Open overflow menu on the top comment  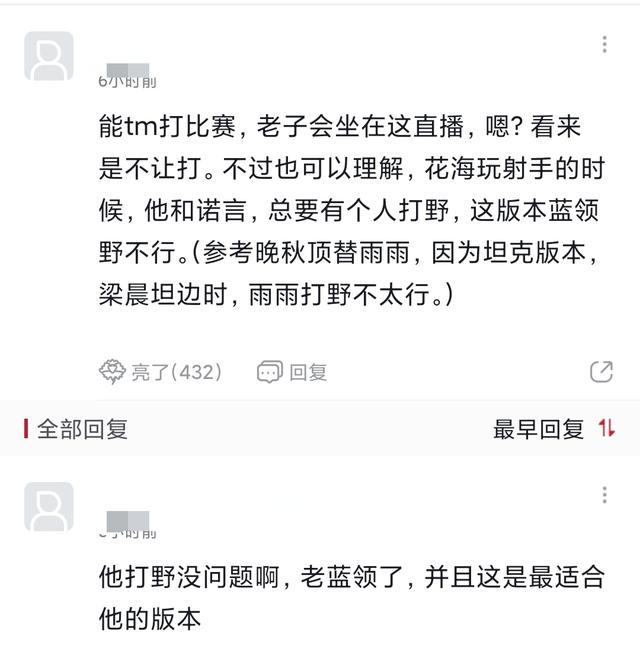pyautogui.click(x=604, y=45)
